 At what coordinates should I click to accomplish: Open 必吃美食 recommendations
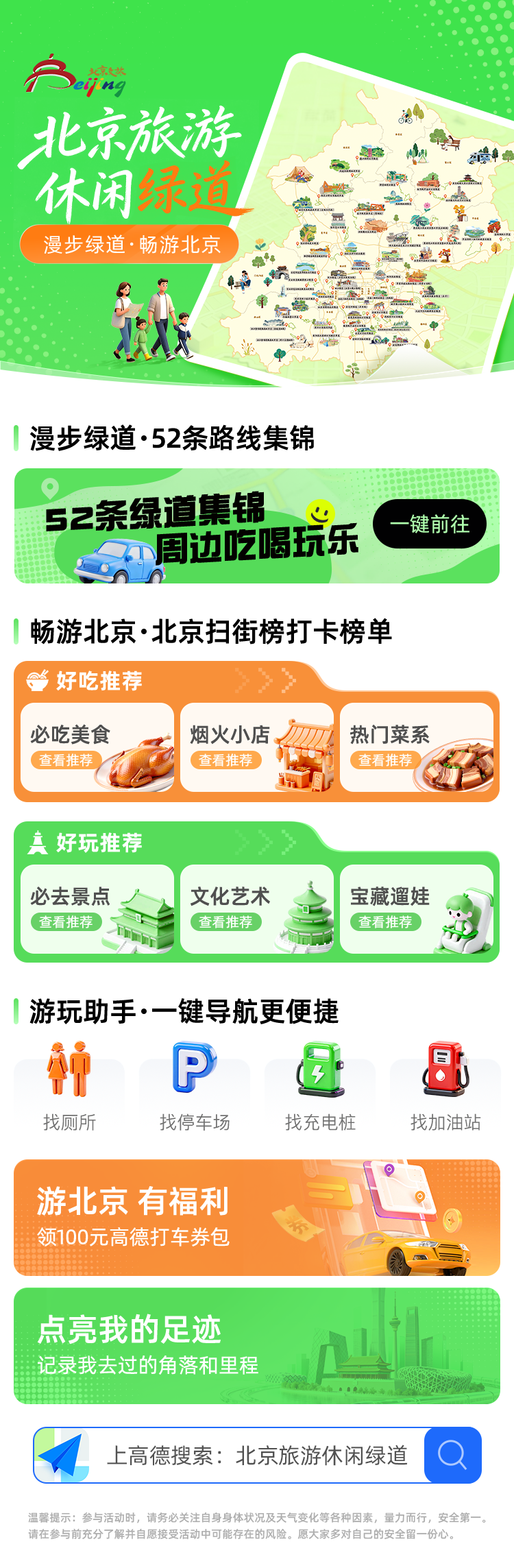[97, 747]
